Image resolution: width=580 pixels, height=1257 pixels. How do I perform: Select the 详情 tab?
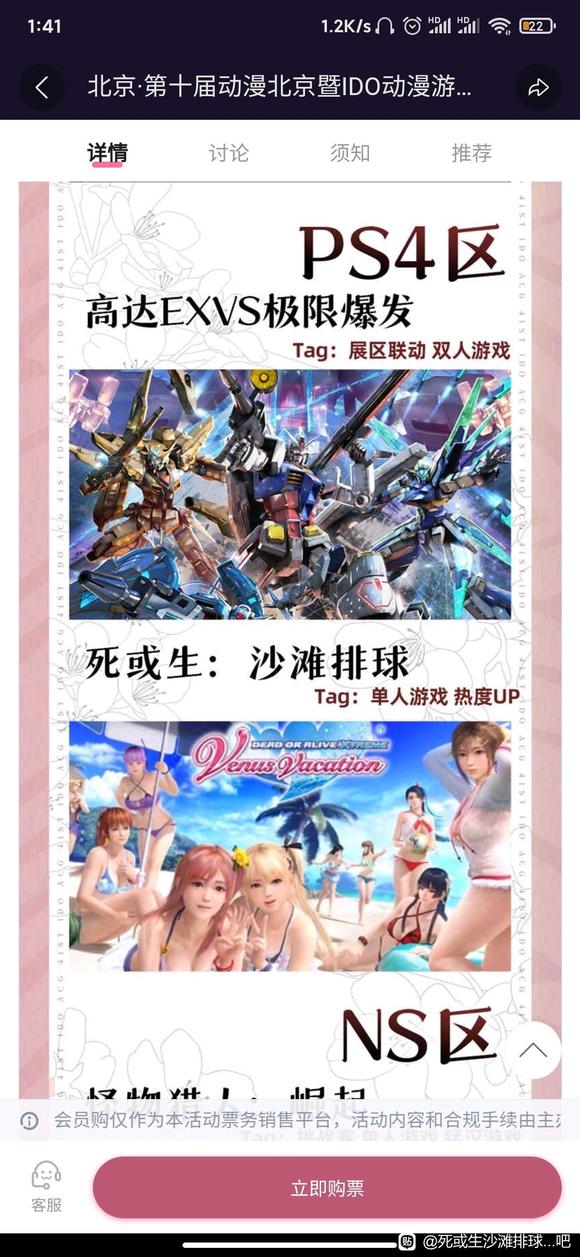click(107, 153)
